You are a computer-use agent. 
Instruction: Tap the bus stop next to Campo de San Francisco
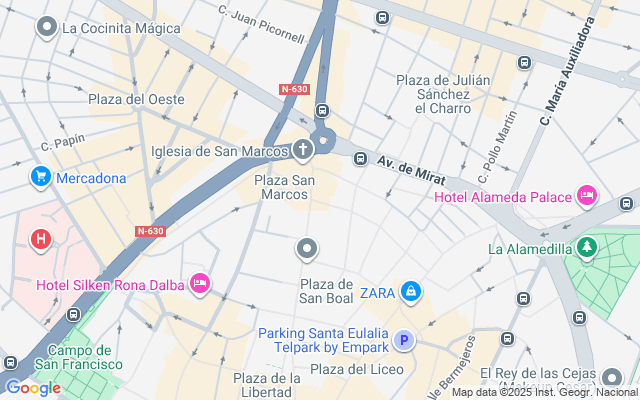tap(73, 314)
